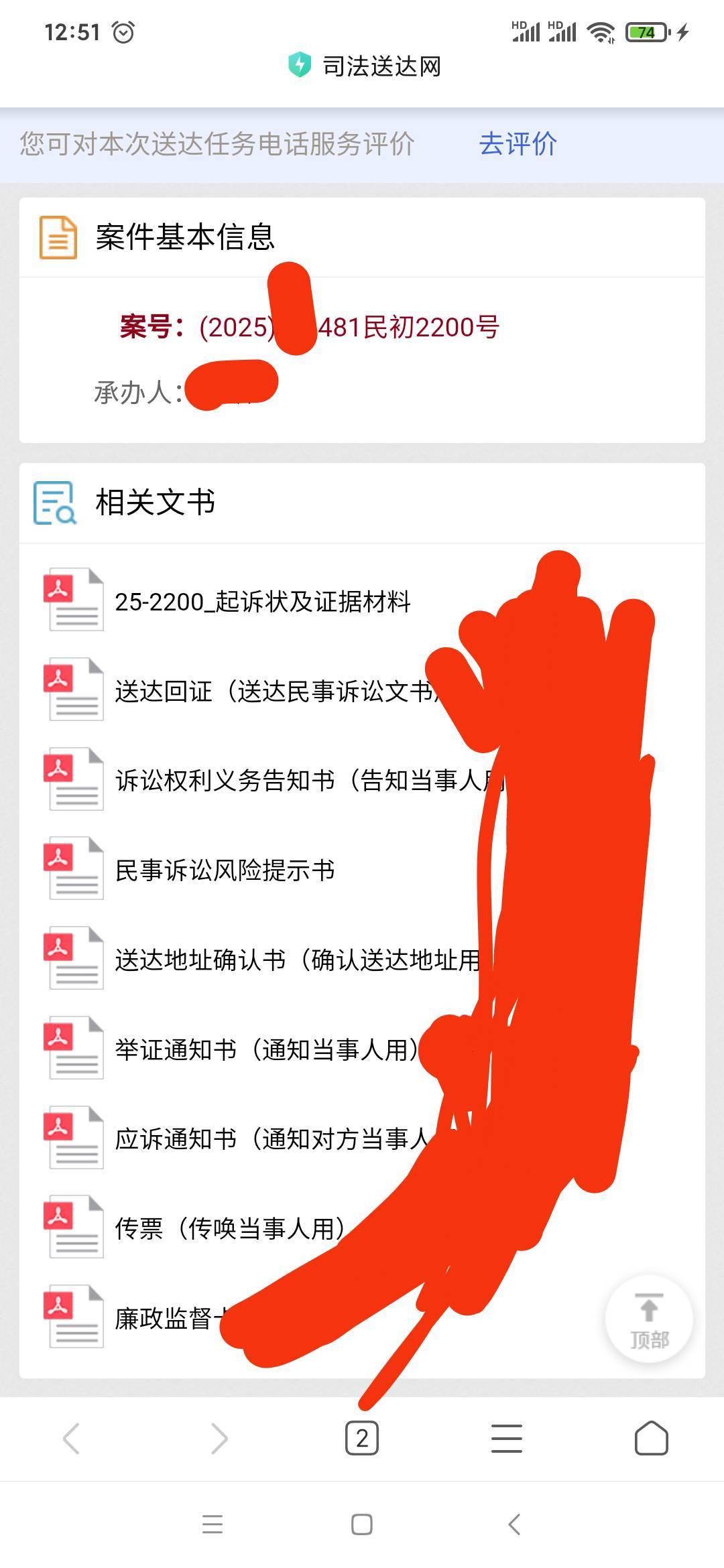Screen dimensions: 724x1568
Task: Go forward in the browser toolbar
Action: (219, 1439)
